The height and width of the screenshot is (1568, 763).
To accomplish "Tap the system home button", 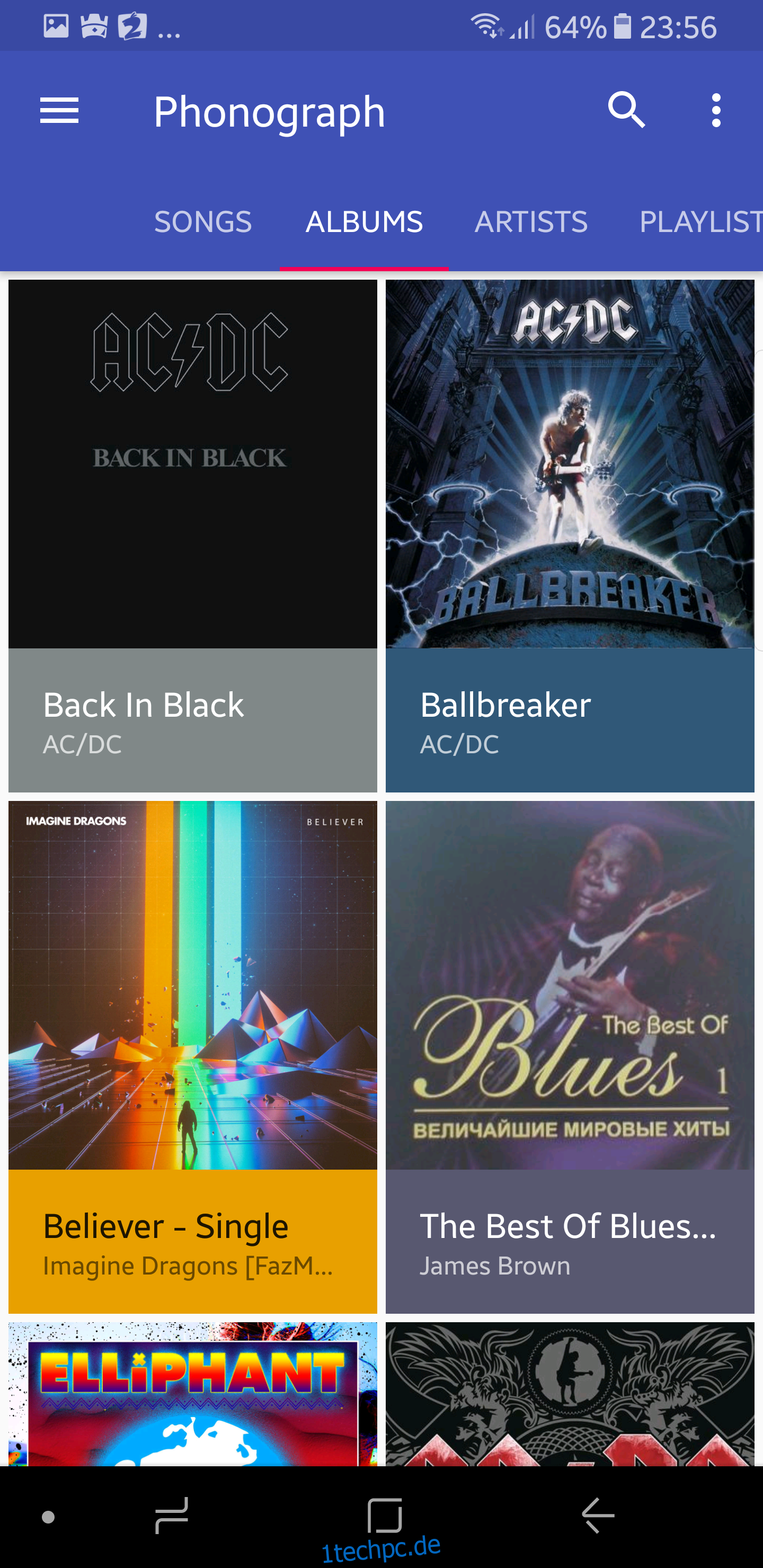I will coord(385,1515).
